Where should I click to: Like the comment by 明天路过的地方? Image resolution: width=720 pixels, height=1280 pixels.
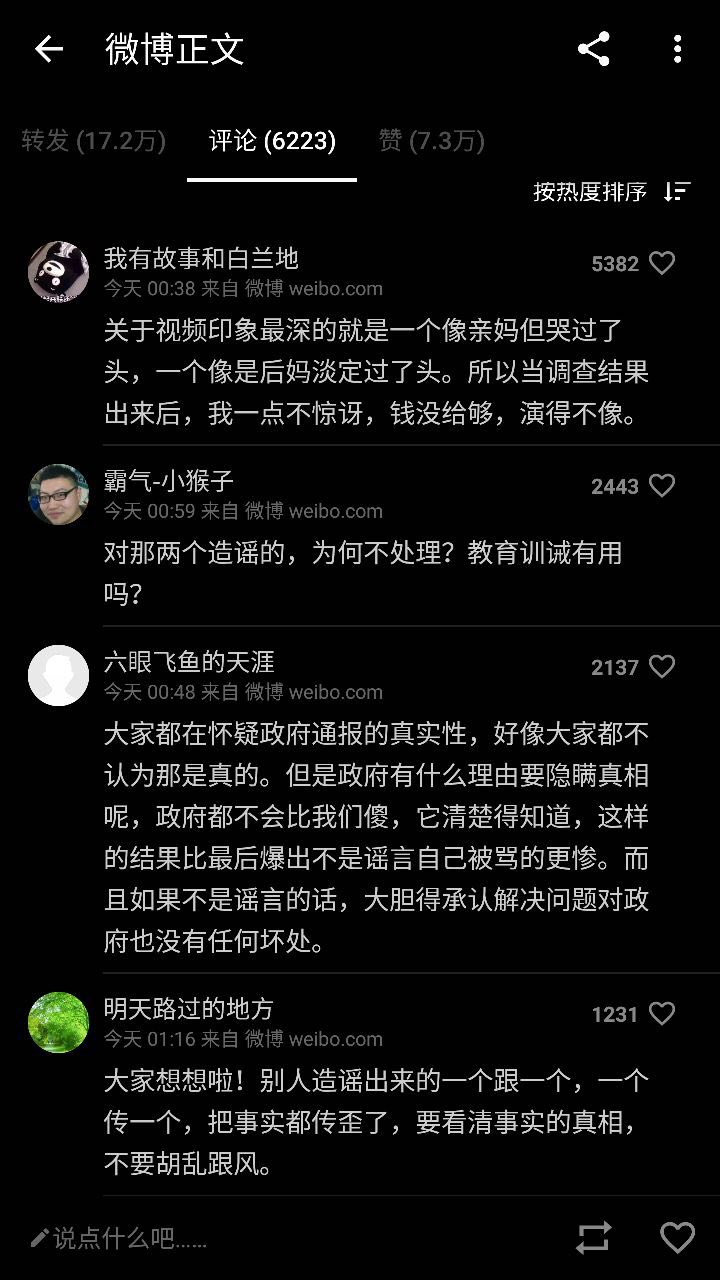(662, 1014)
